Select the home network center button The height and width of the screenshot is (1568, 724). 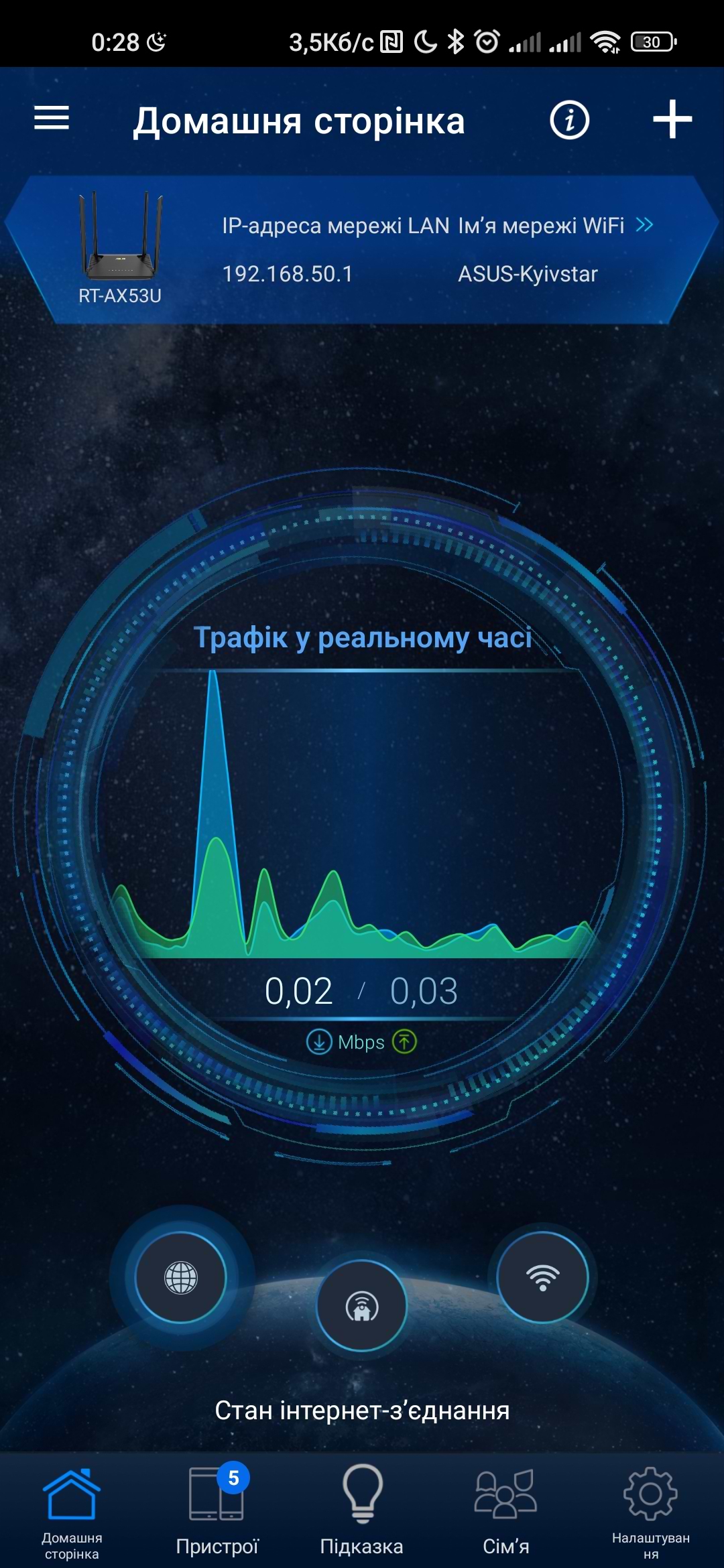click(362, 1306)
